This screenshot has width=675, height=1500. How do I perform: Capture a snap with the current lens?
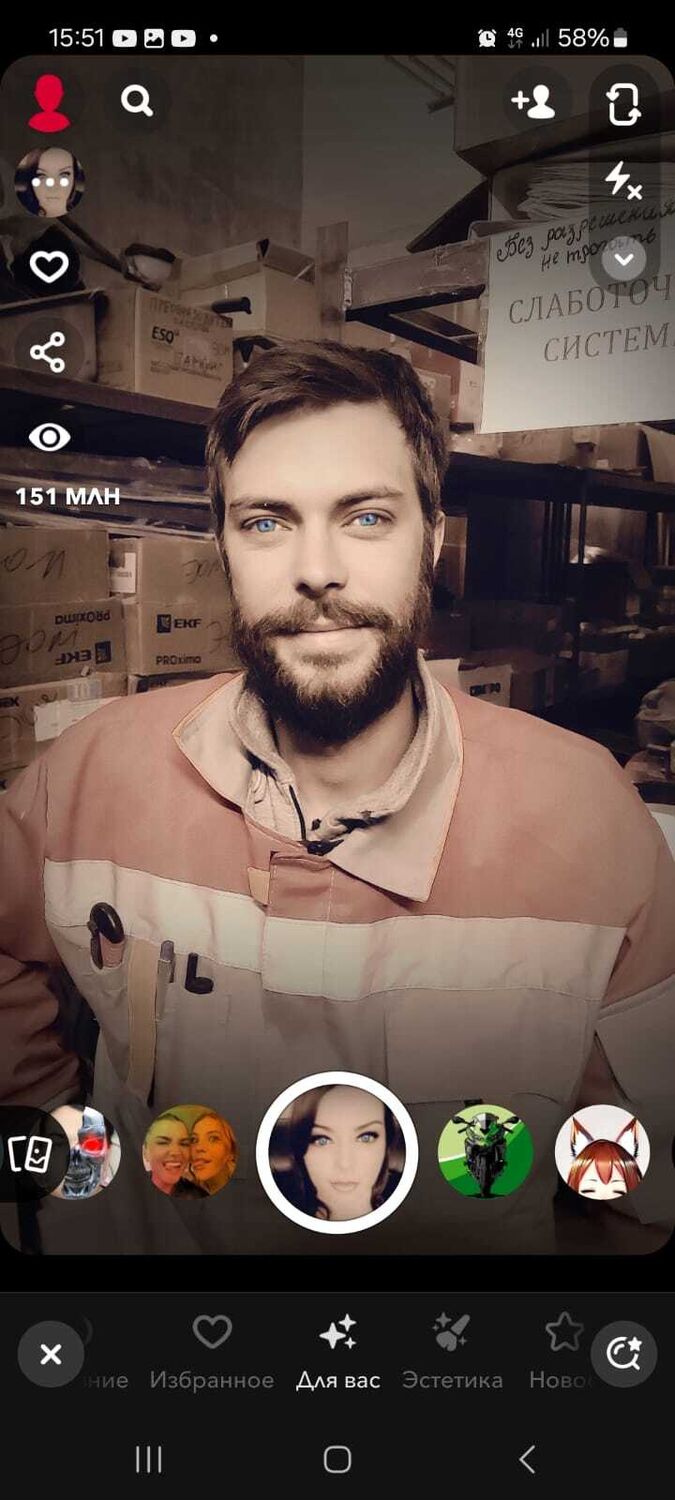tap(337, 1152)
